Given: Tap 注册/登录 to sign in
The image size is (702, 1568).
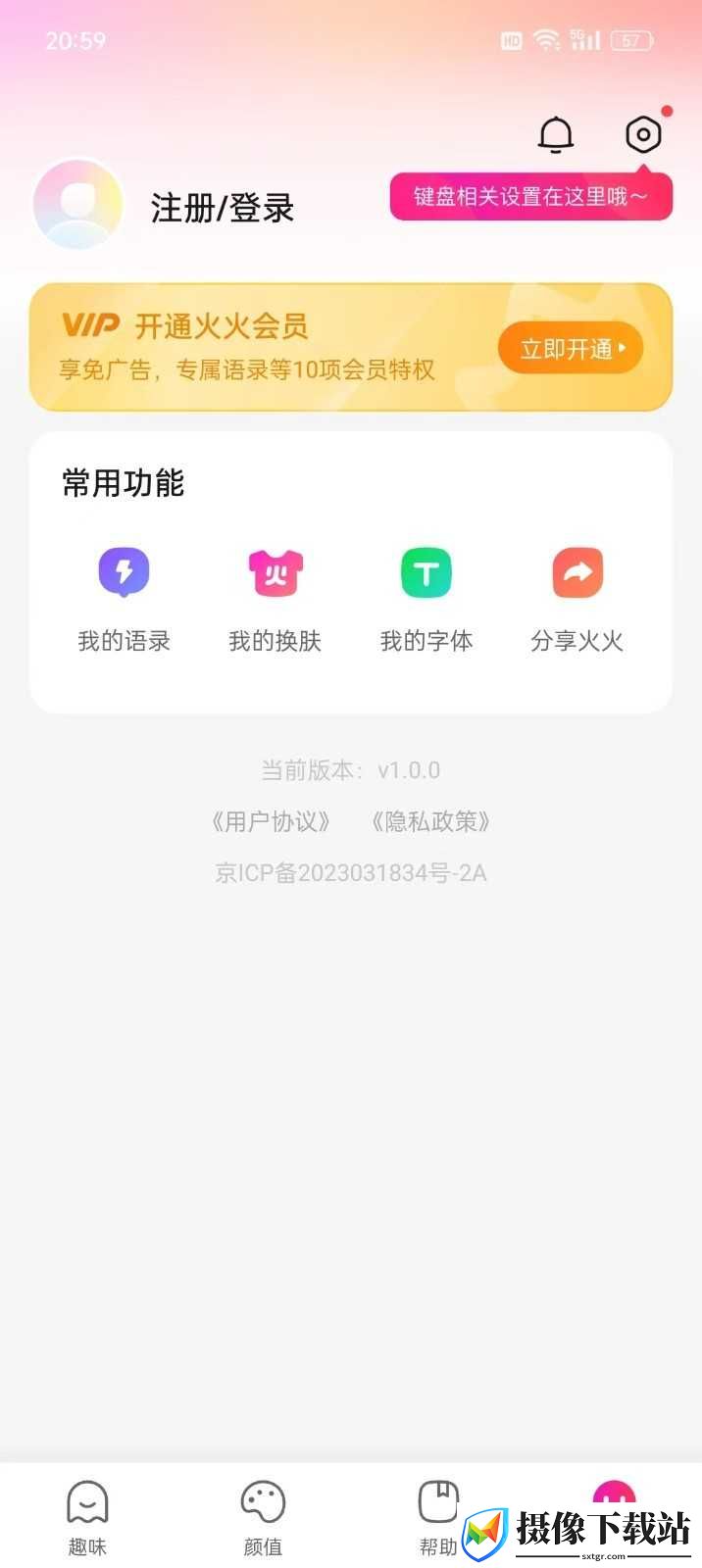Looking at the screenshot, I should pyautogui.click(x=223, y=208).
